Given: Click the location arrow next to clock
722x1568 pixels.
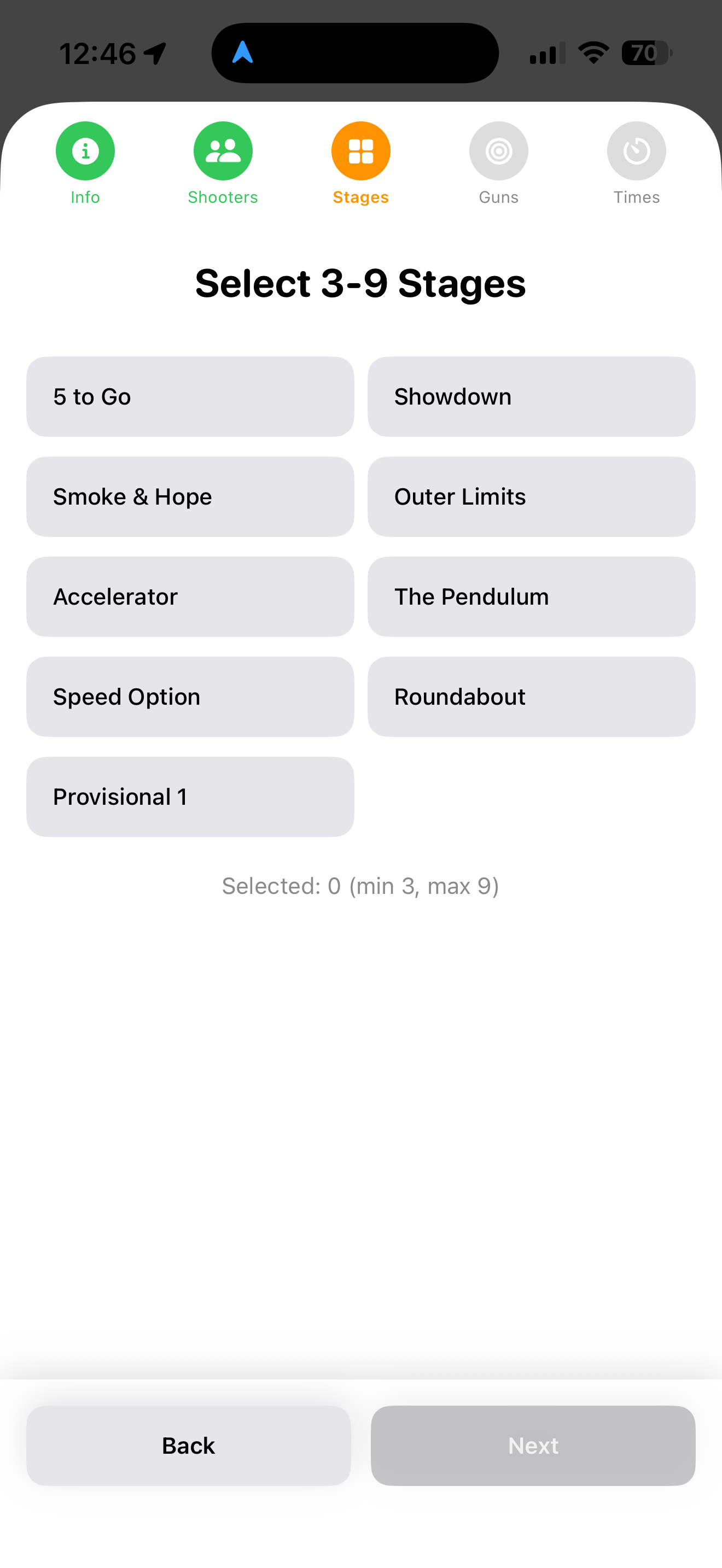Looking at the screenshot, I should (155, 53).
